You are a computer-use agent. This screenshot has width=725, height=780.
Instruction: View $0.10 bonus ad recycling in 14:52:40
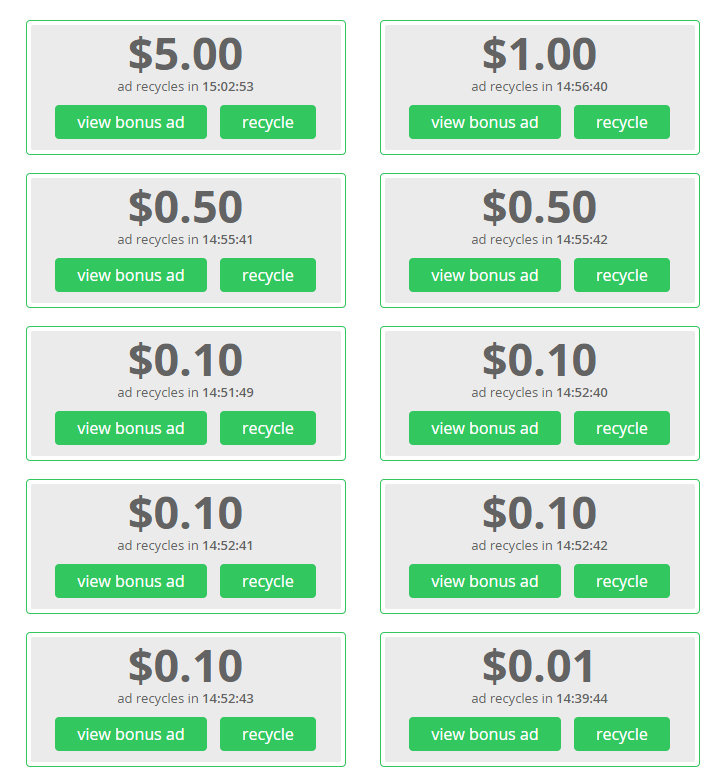click(x=485, y=428)
